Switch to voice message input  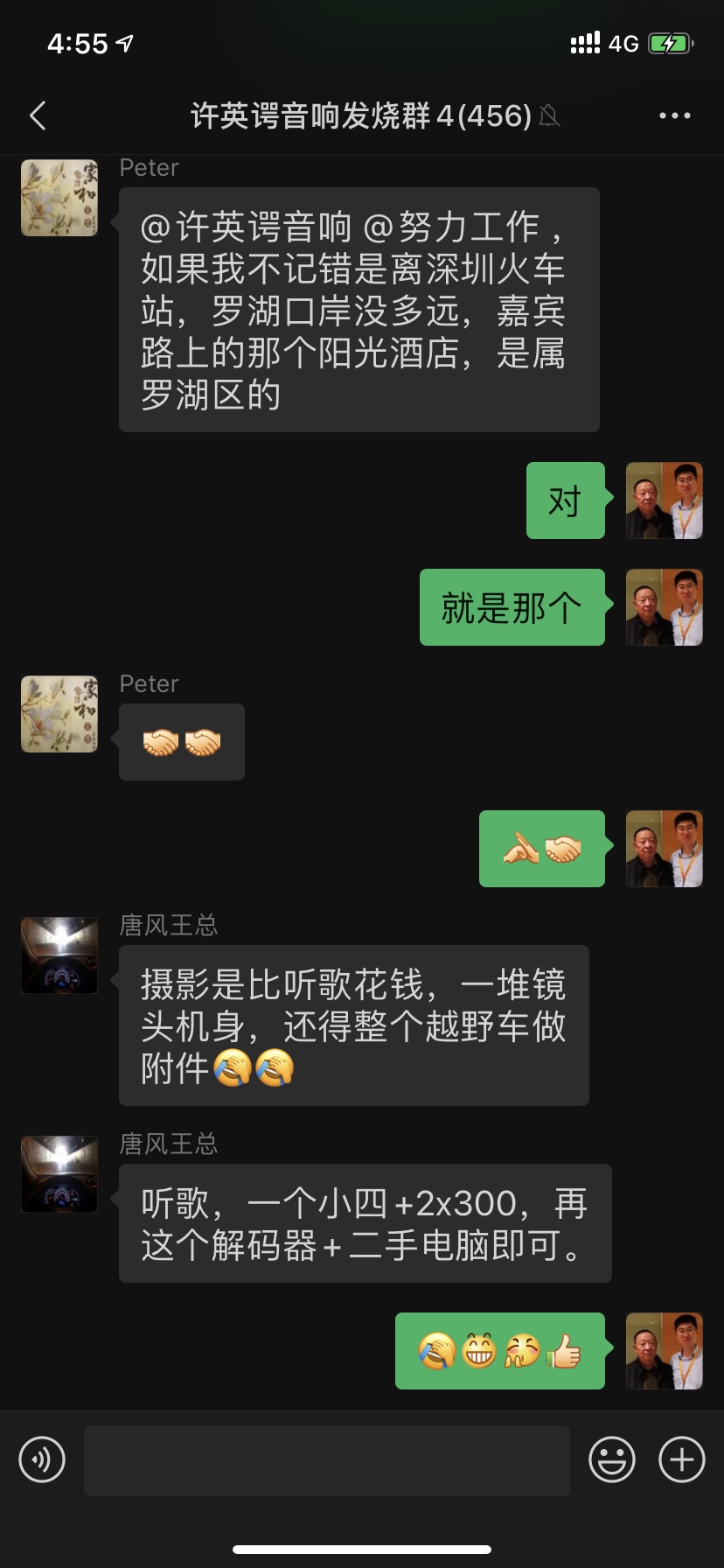(42, 1459)
